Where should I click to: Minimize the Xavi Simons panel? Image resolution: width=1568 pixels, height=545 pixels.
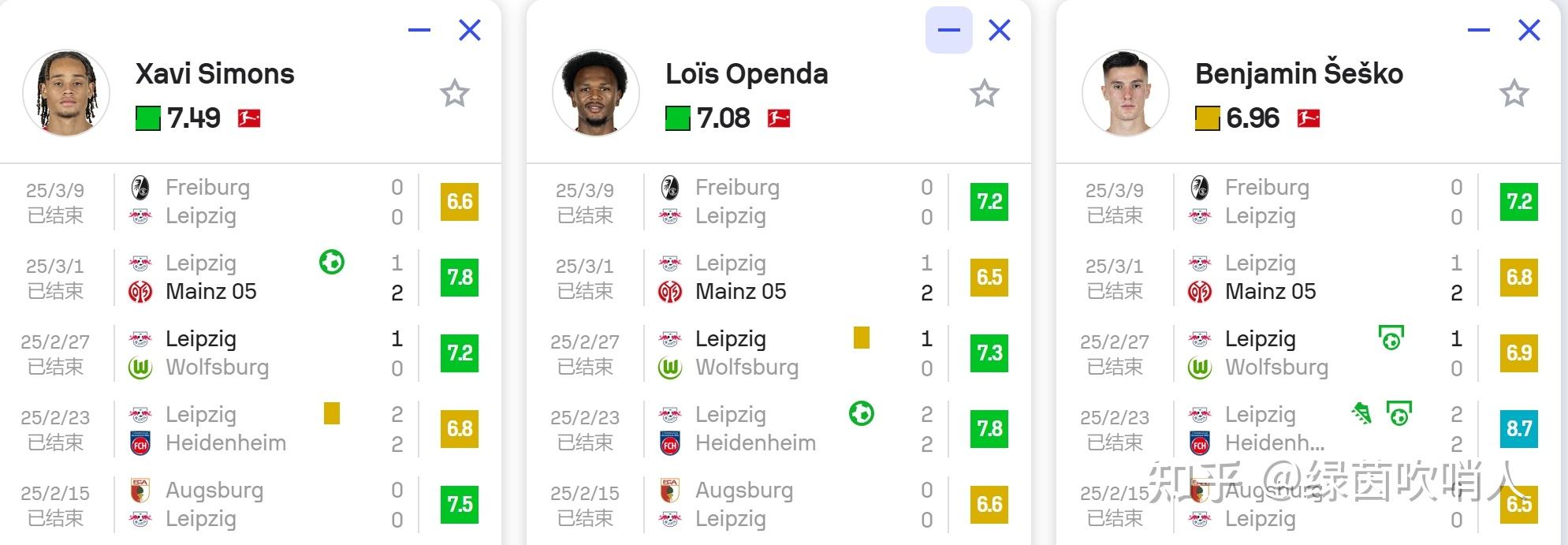pos(419,31)
